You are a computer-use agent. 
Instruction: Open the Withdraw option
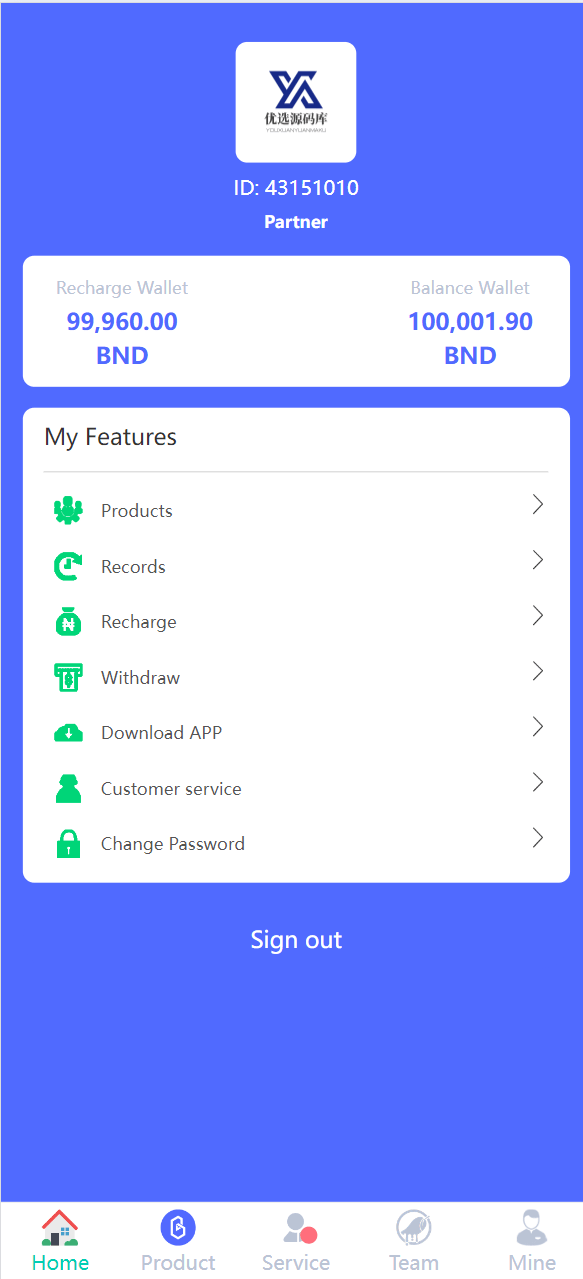tap(296, 677)
